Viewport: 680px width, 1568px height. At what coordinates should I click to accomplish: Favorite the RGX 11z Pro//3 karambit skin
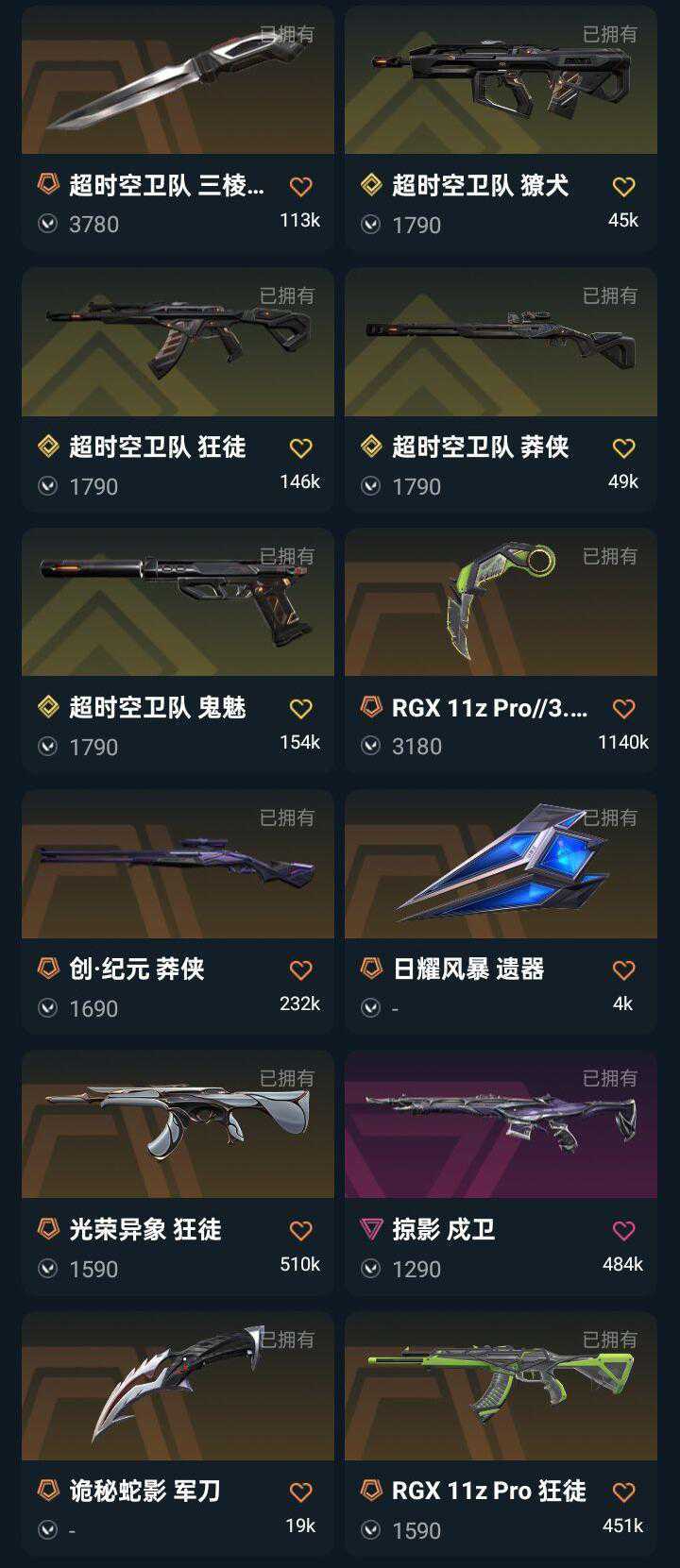tap(623, 709)
